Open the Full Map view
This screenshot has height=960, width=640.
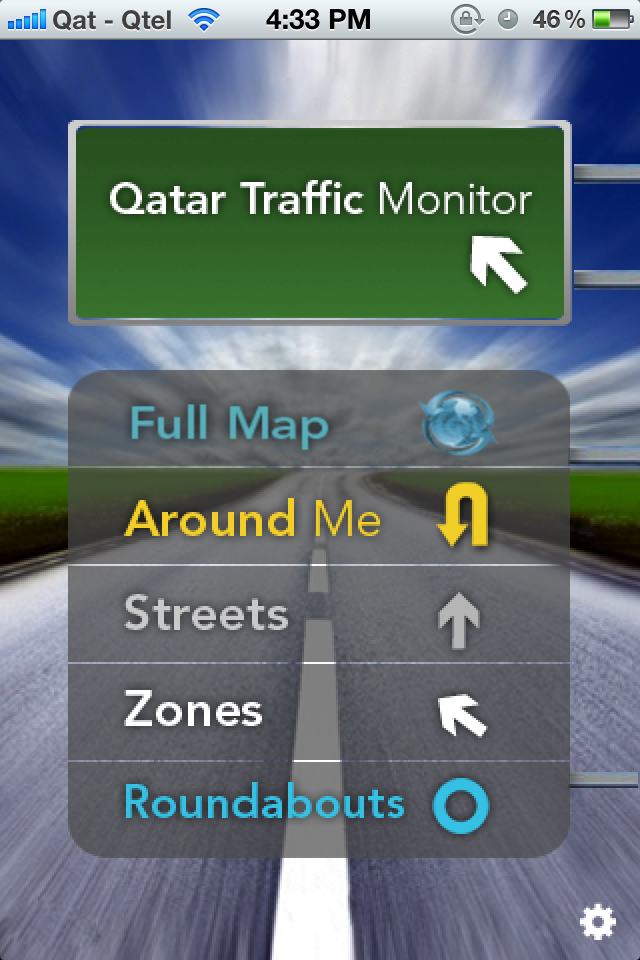318,424
